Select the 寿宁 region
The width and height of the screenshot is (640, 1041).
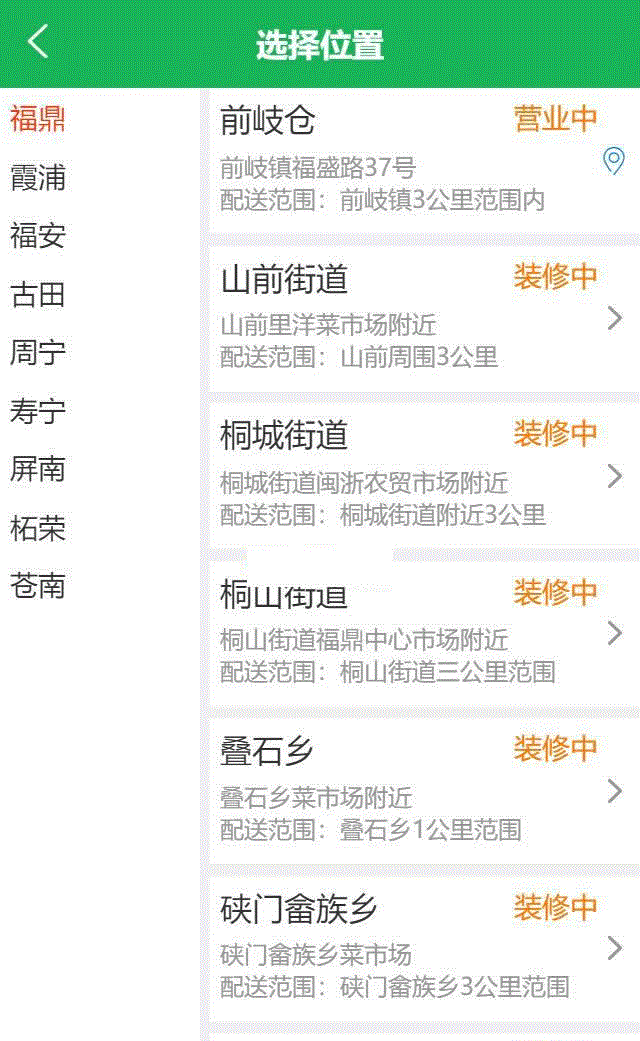pyautogui.click(x=38, y=410)
